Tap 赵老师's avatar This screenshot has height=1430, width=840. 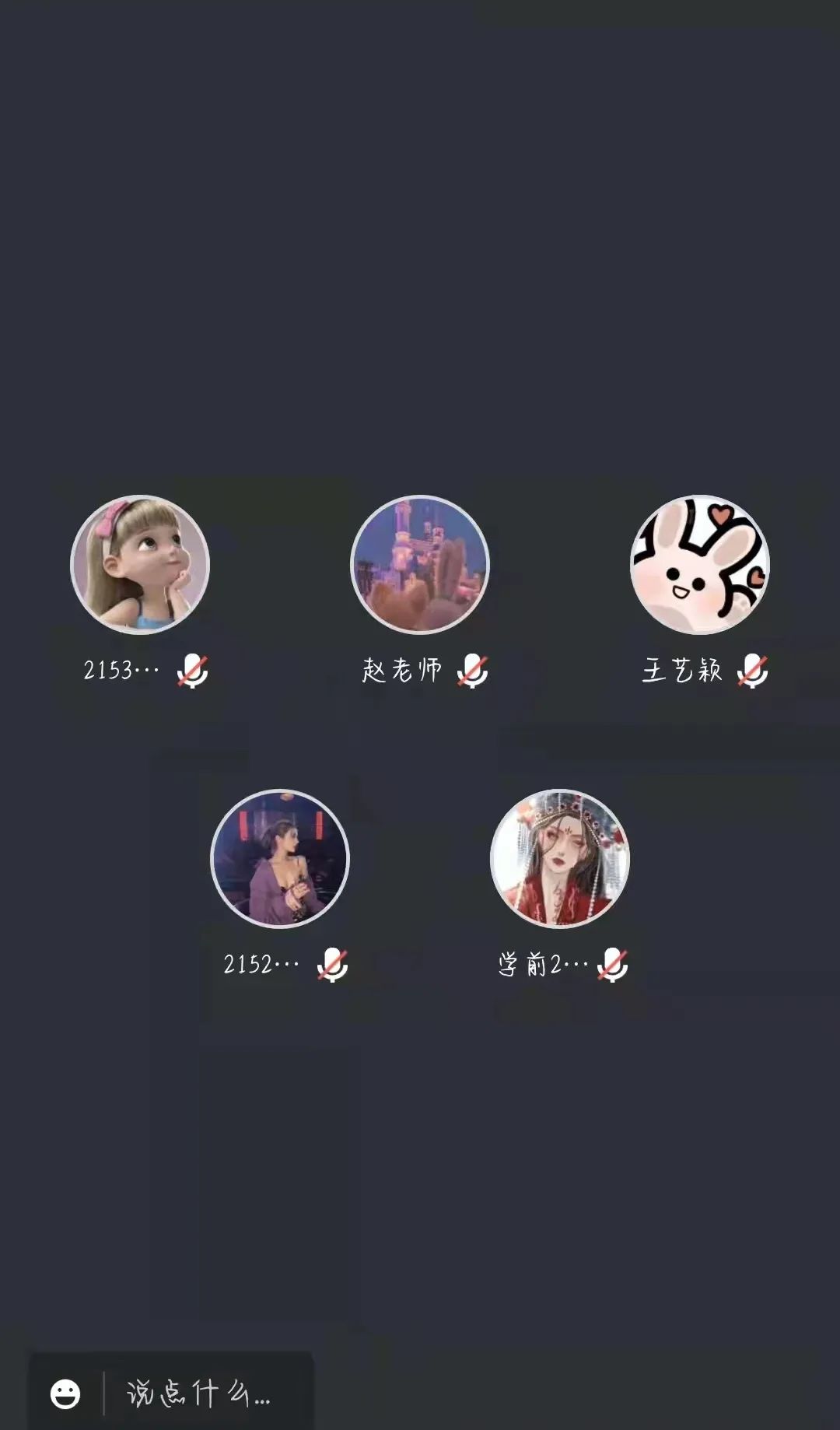420,564
